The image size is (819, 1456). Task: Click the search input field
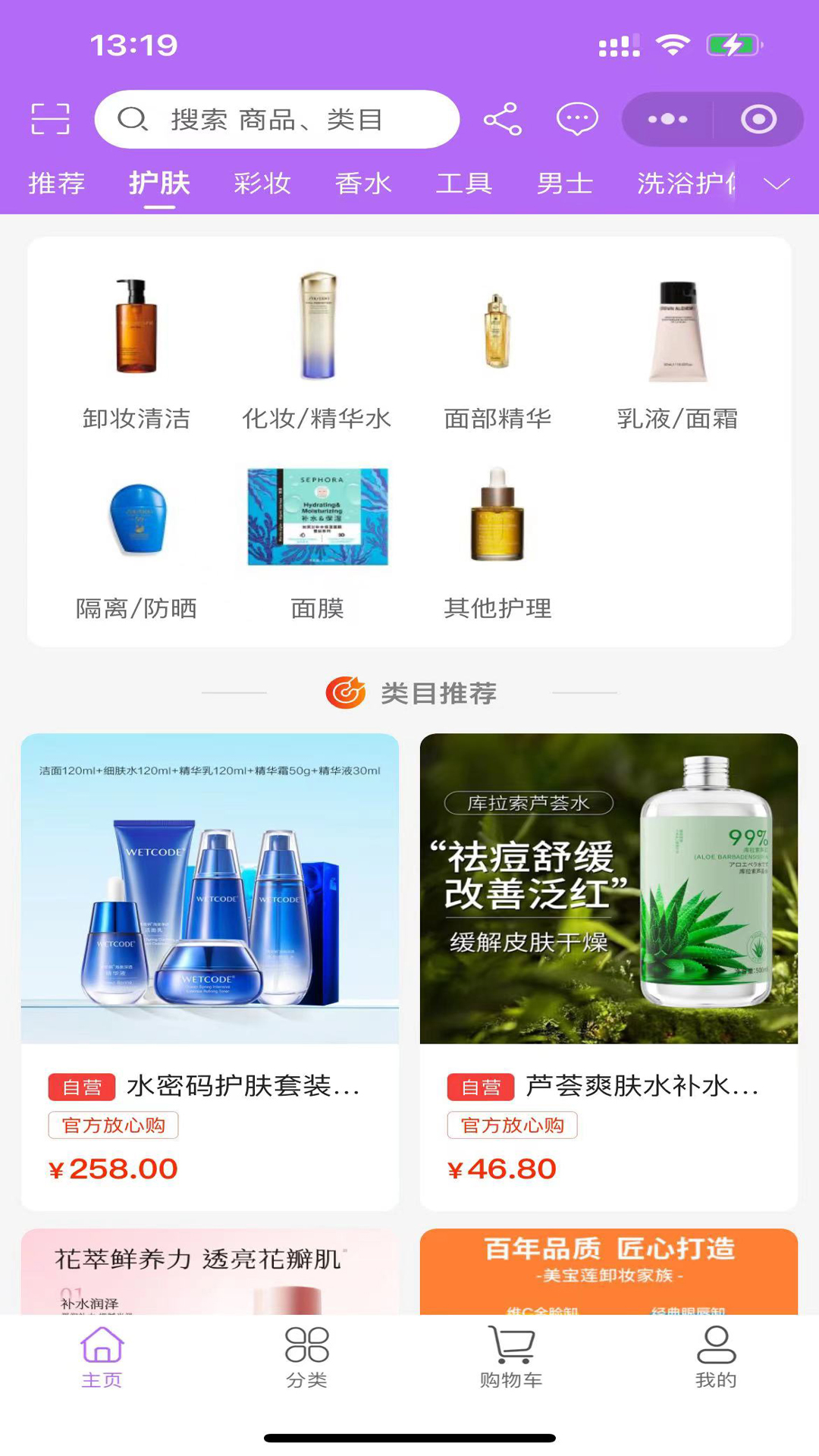[x=277, y=118]
